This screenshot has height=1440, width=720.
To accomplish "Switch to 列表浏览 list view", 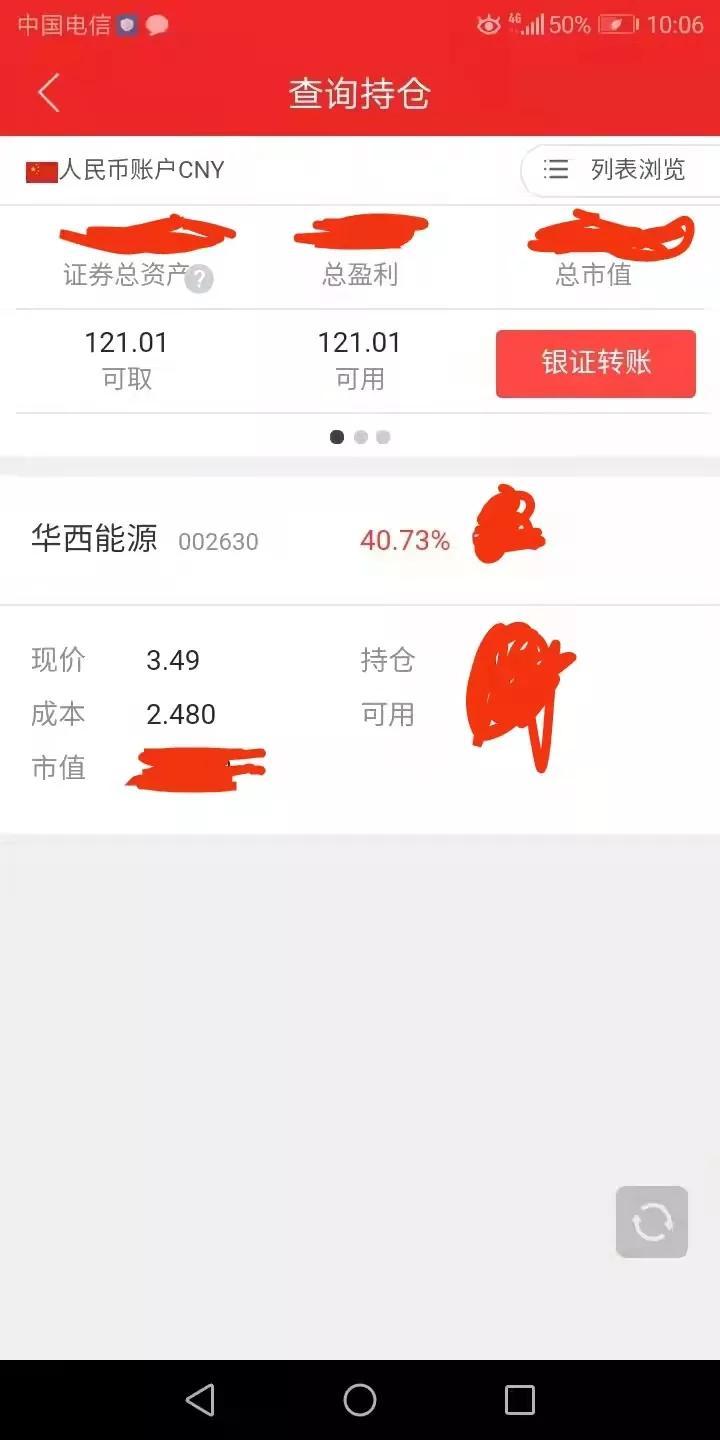I will 620,170.
